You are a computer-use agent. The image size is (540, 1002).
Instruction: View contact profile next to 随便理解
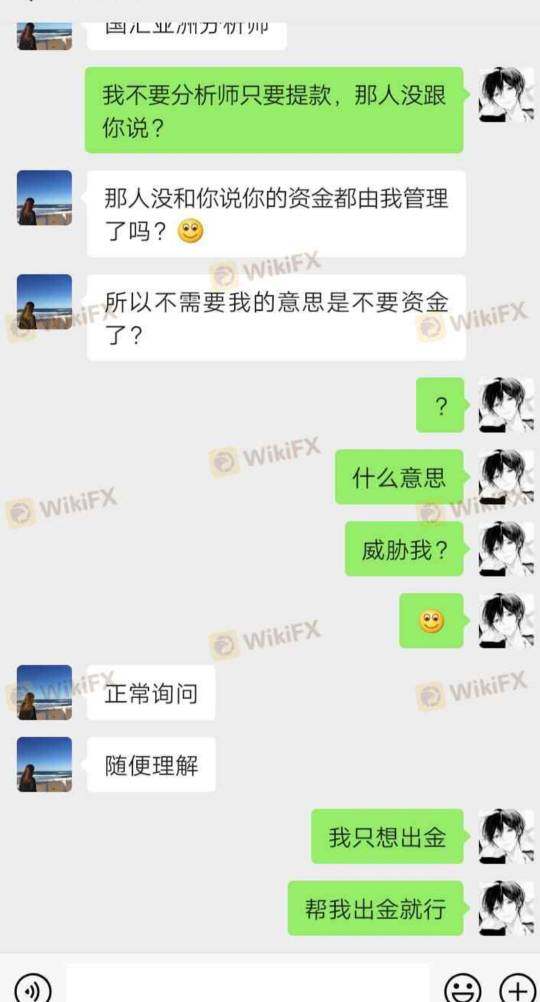pos(44,764)
